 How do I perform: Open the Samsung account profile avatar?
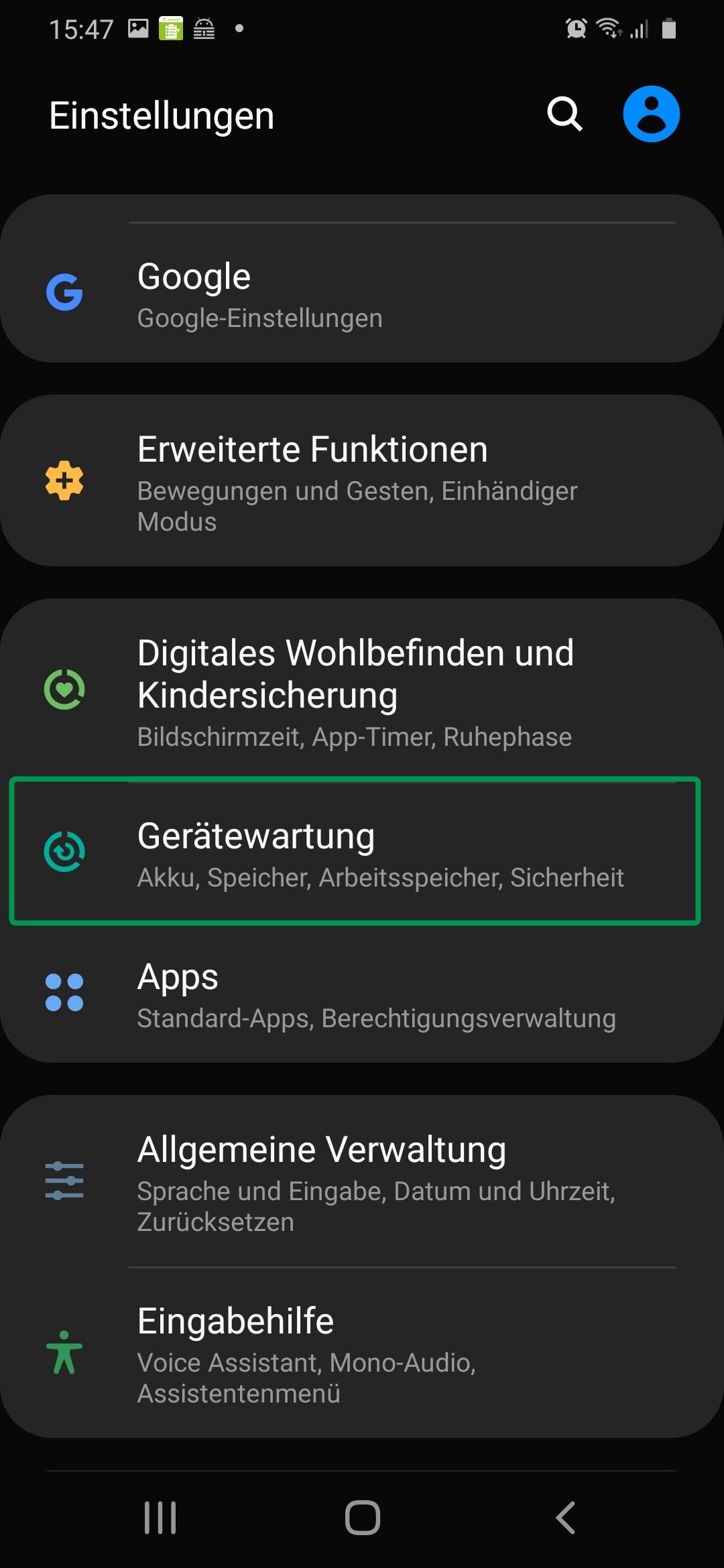pos(651,113)
